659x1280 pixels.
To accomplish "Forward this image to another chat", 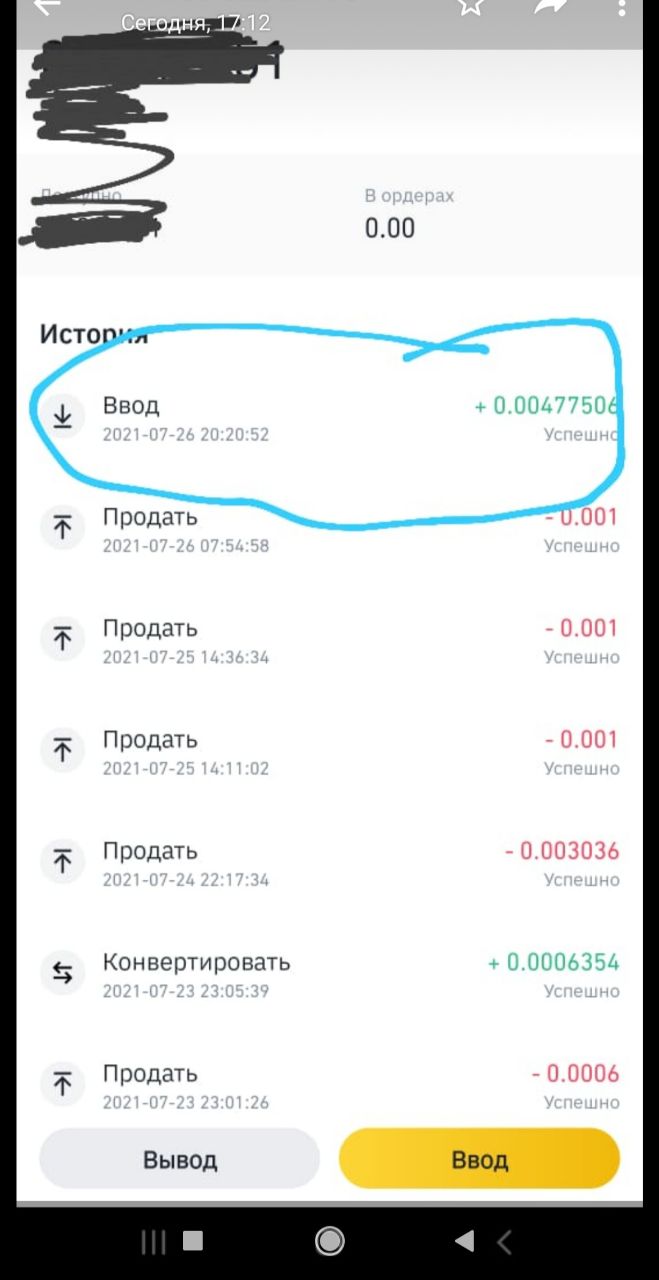I will click(550, 6).
